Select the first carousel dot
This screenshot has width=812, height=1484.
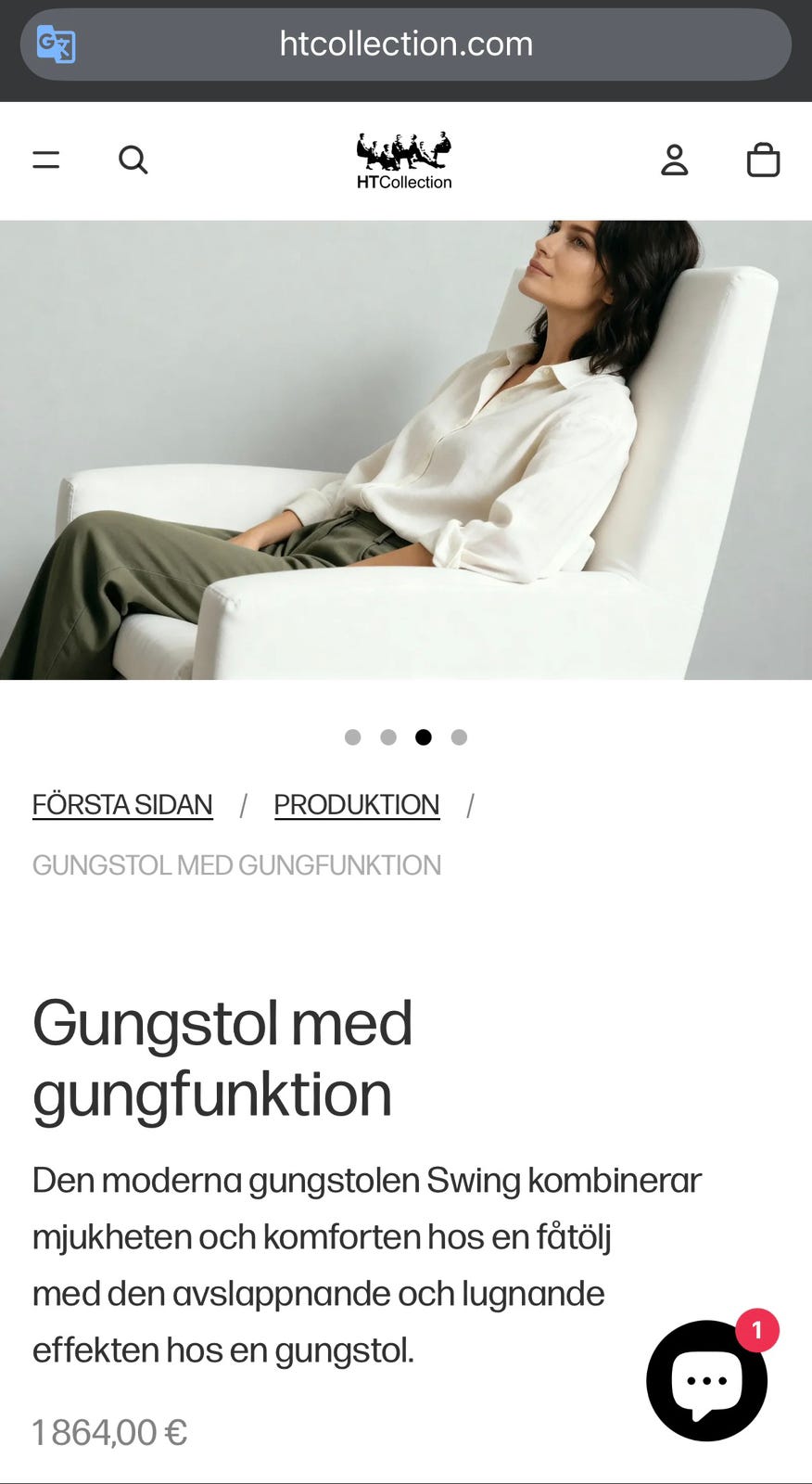point(353,737)
